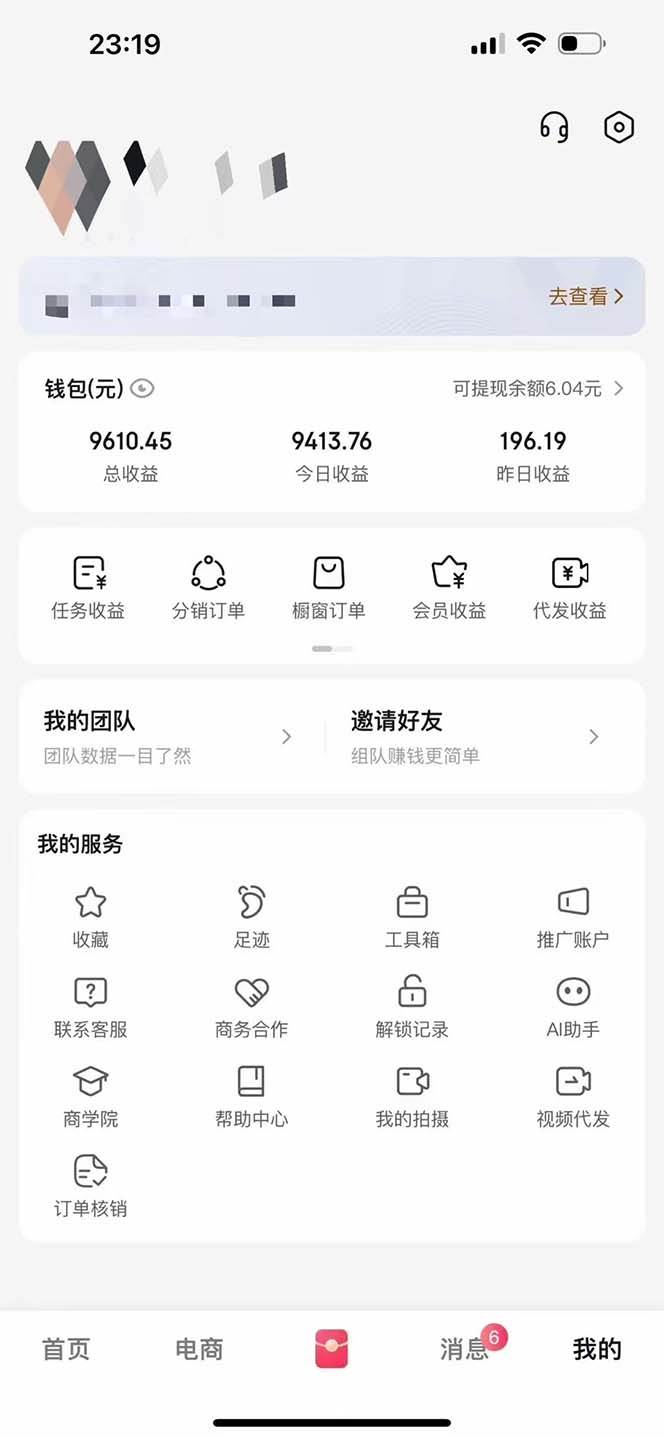The image size is (664, 1438).
Task: Open customer service headset icon
Action: coord(554,127)
